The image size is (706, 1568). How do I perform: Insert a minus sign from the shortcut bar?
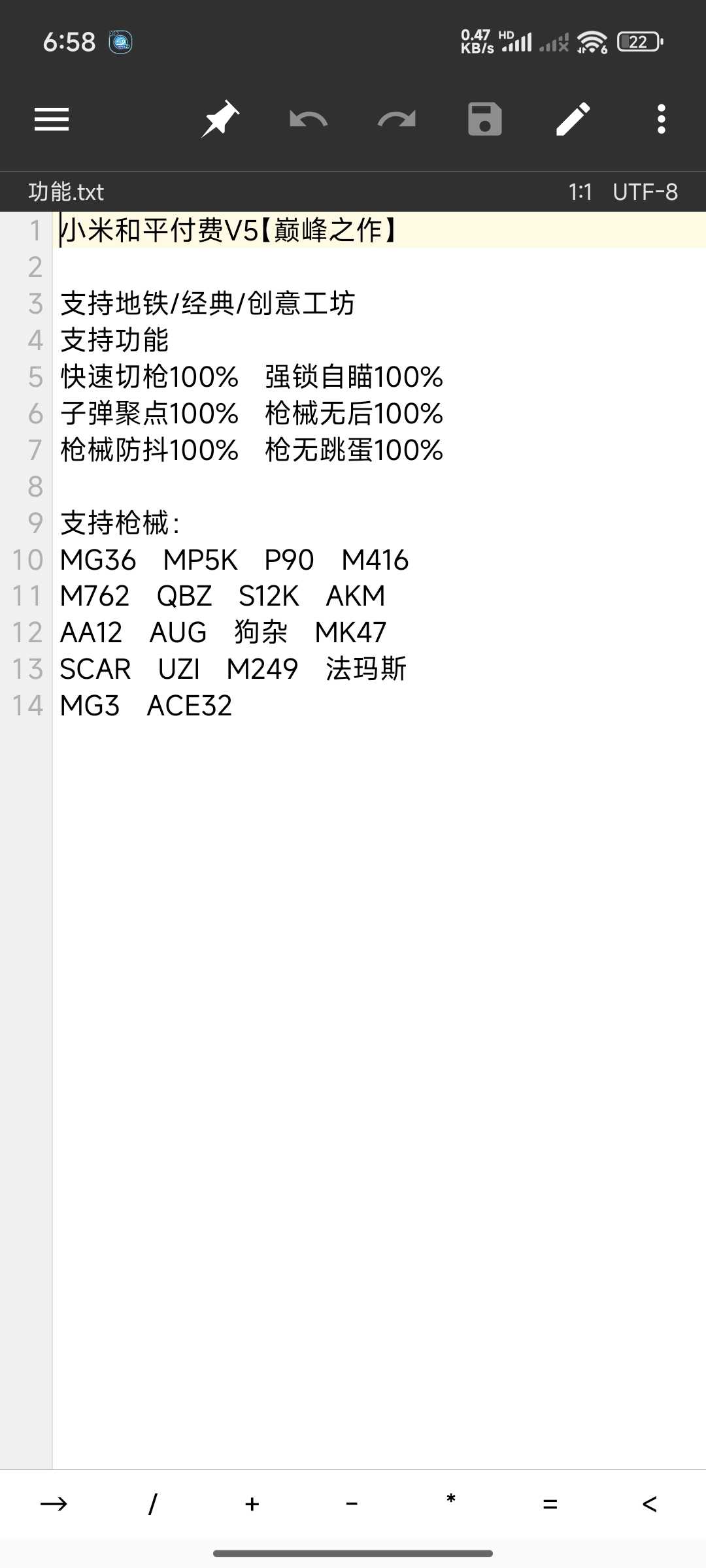[352, 1504]
